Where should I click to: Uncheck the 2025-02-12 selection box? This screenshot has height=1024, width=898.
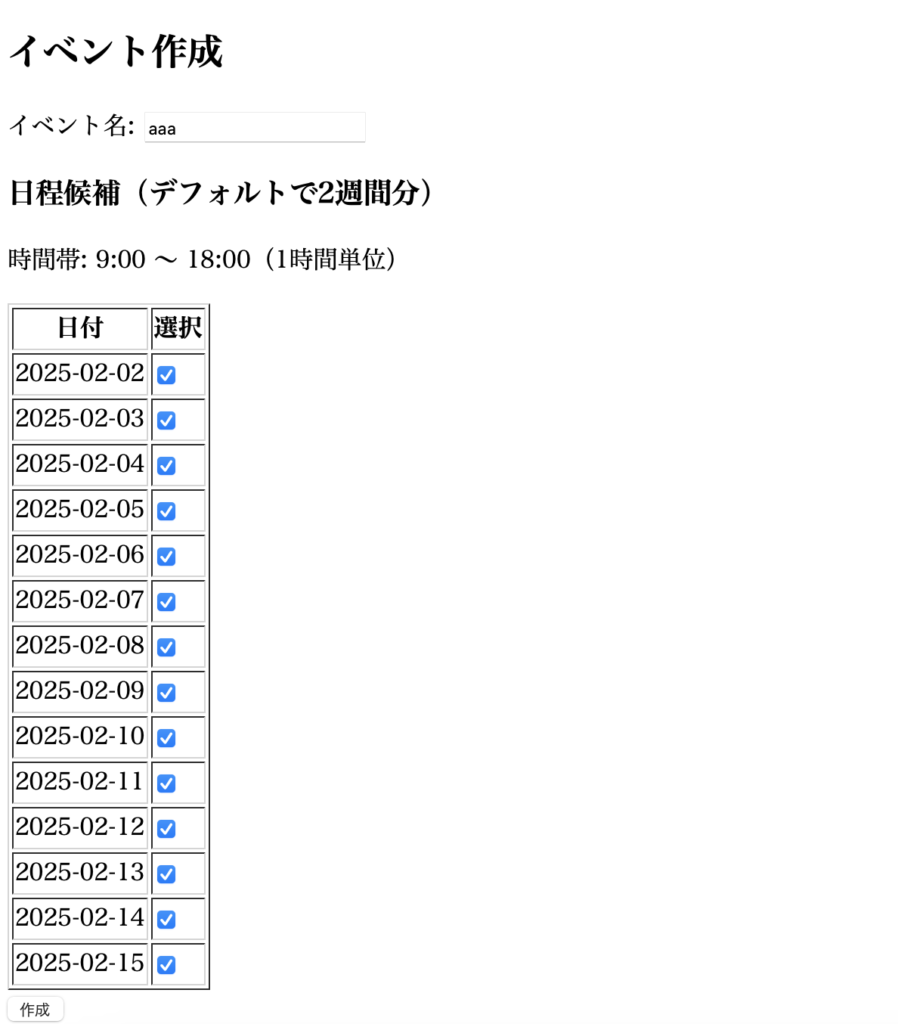coord(167,829)
